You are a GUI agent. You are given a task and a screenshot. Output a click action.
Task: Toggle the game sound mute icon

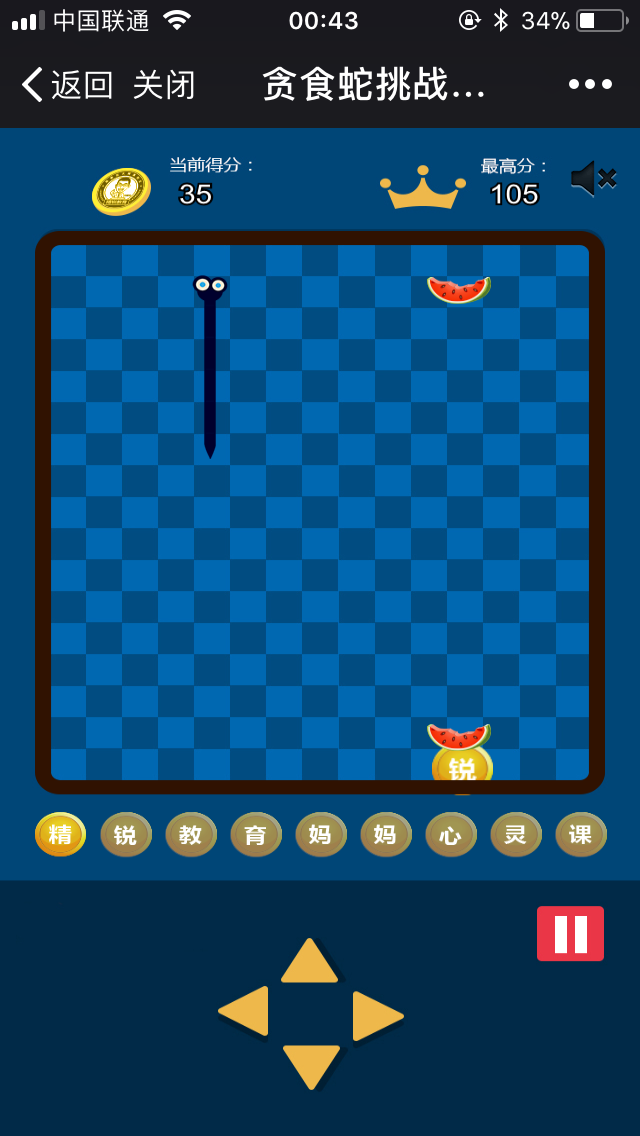pyautogui.click(x=592, y=179)
